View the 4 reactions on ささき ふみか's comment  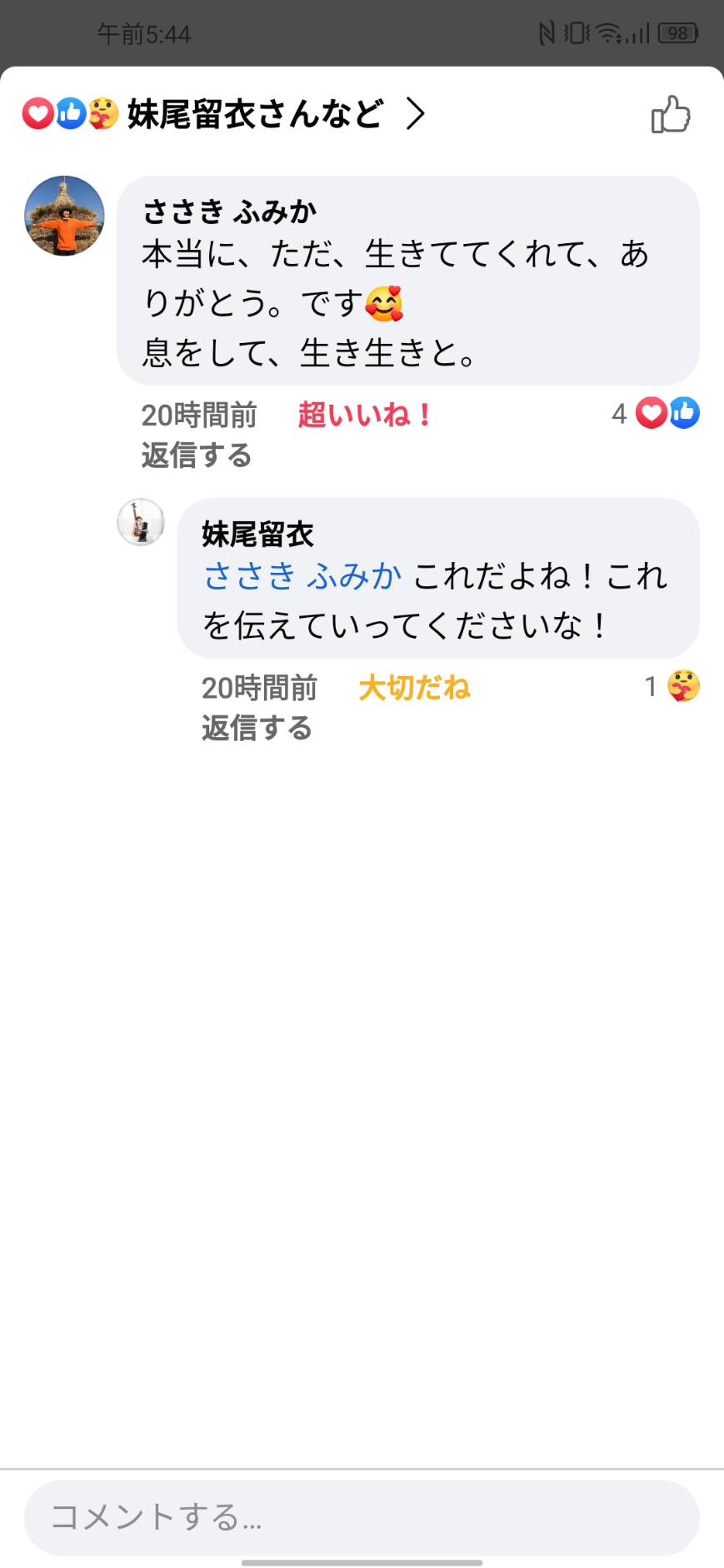(656, 413)
